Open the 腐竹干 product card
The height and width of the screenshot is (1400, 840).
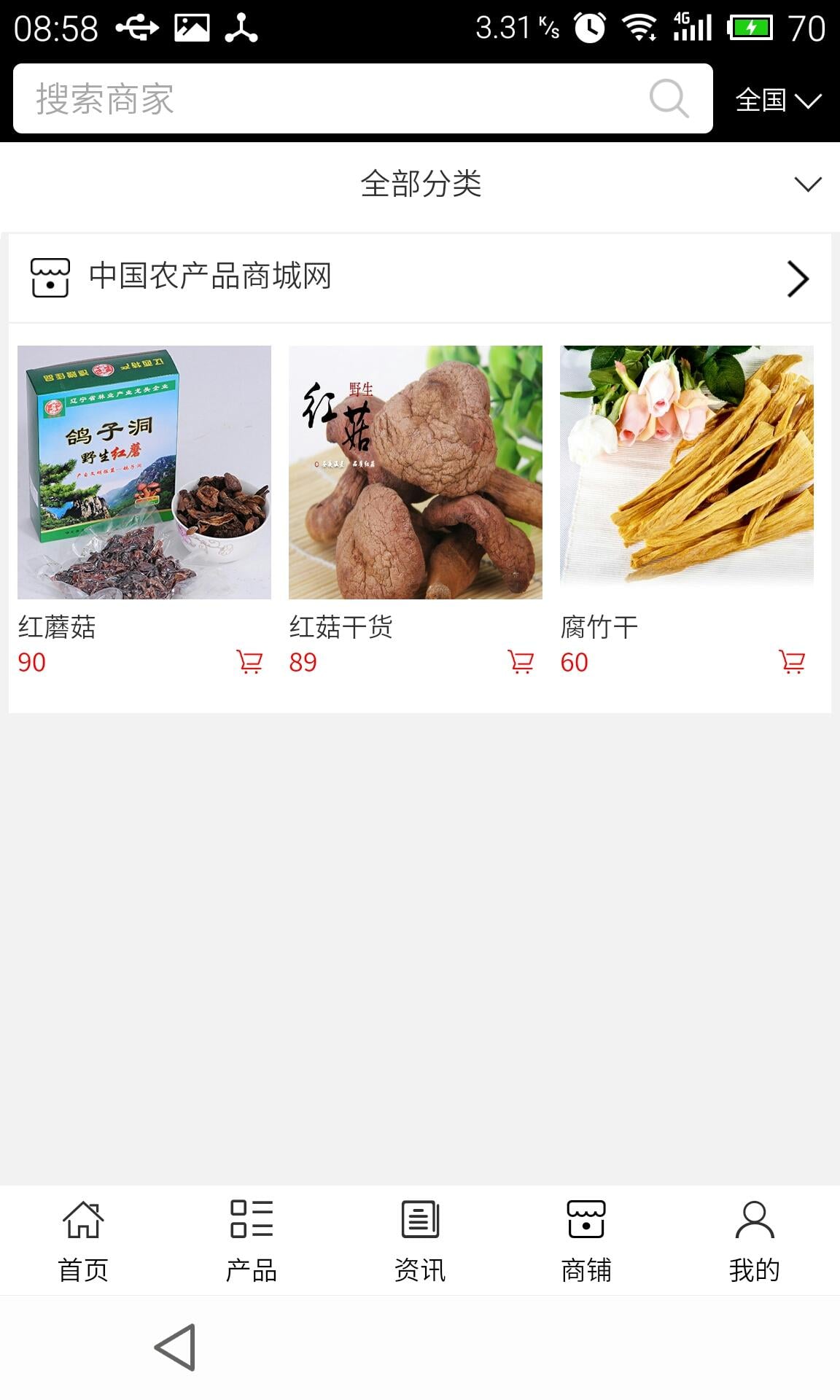click(687, 472)
